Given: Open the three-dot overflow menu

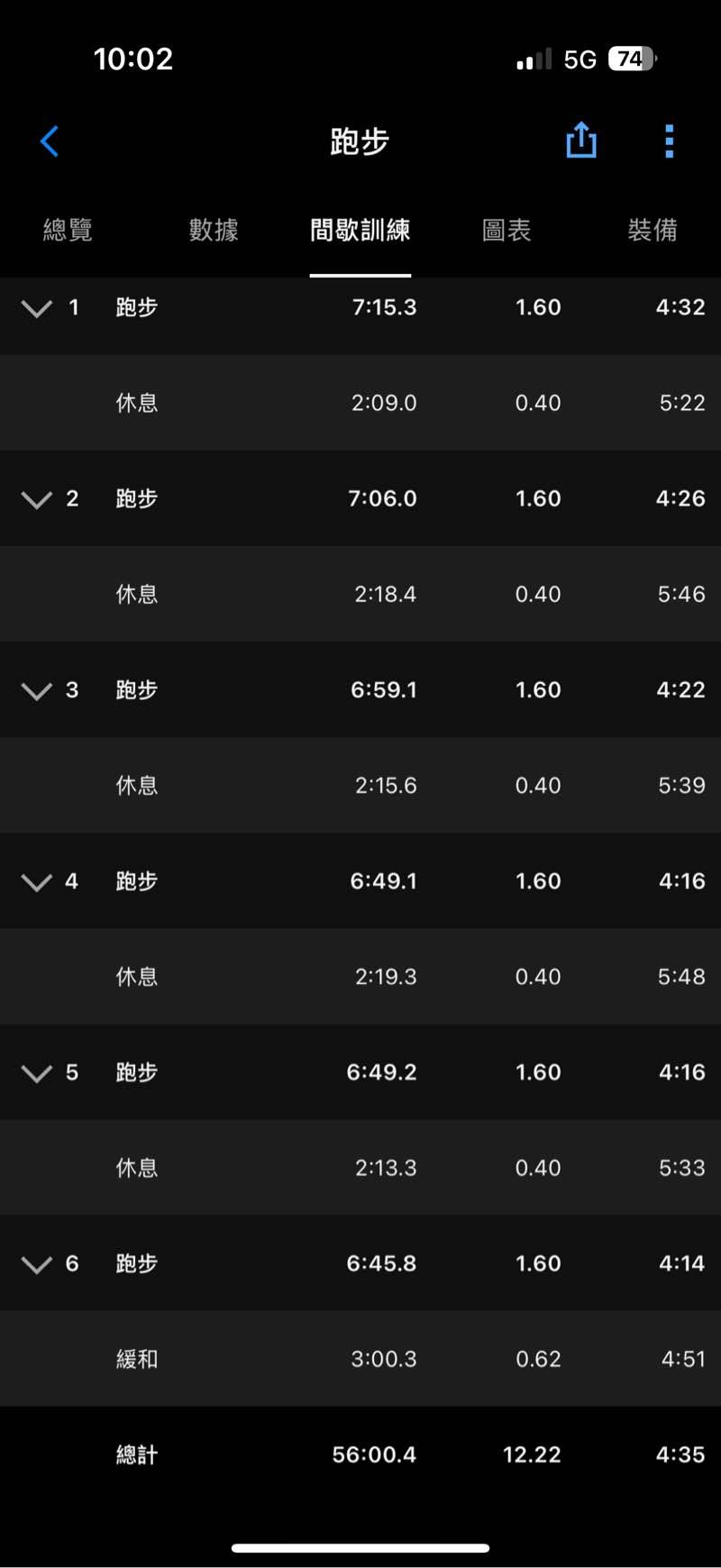Looking at the screenshot, I should click(x=669, y=141).
